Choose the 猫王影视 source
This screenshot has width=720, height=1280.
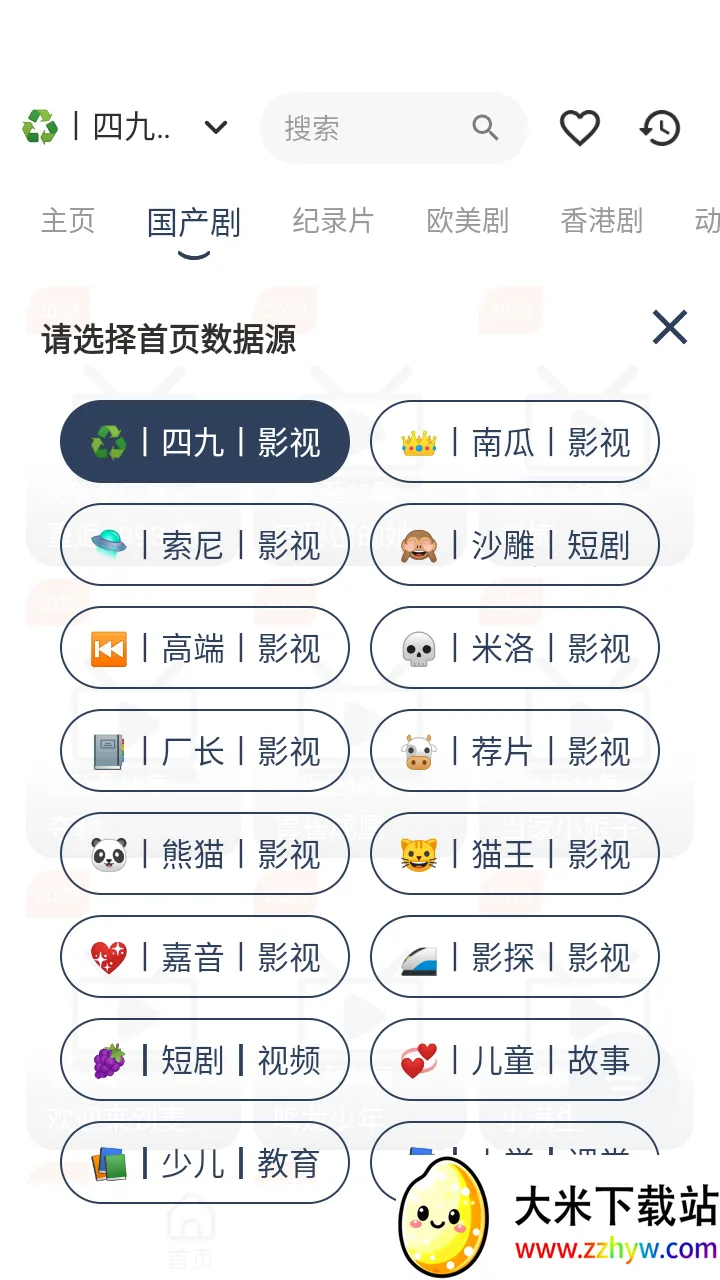click(515, 854)
